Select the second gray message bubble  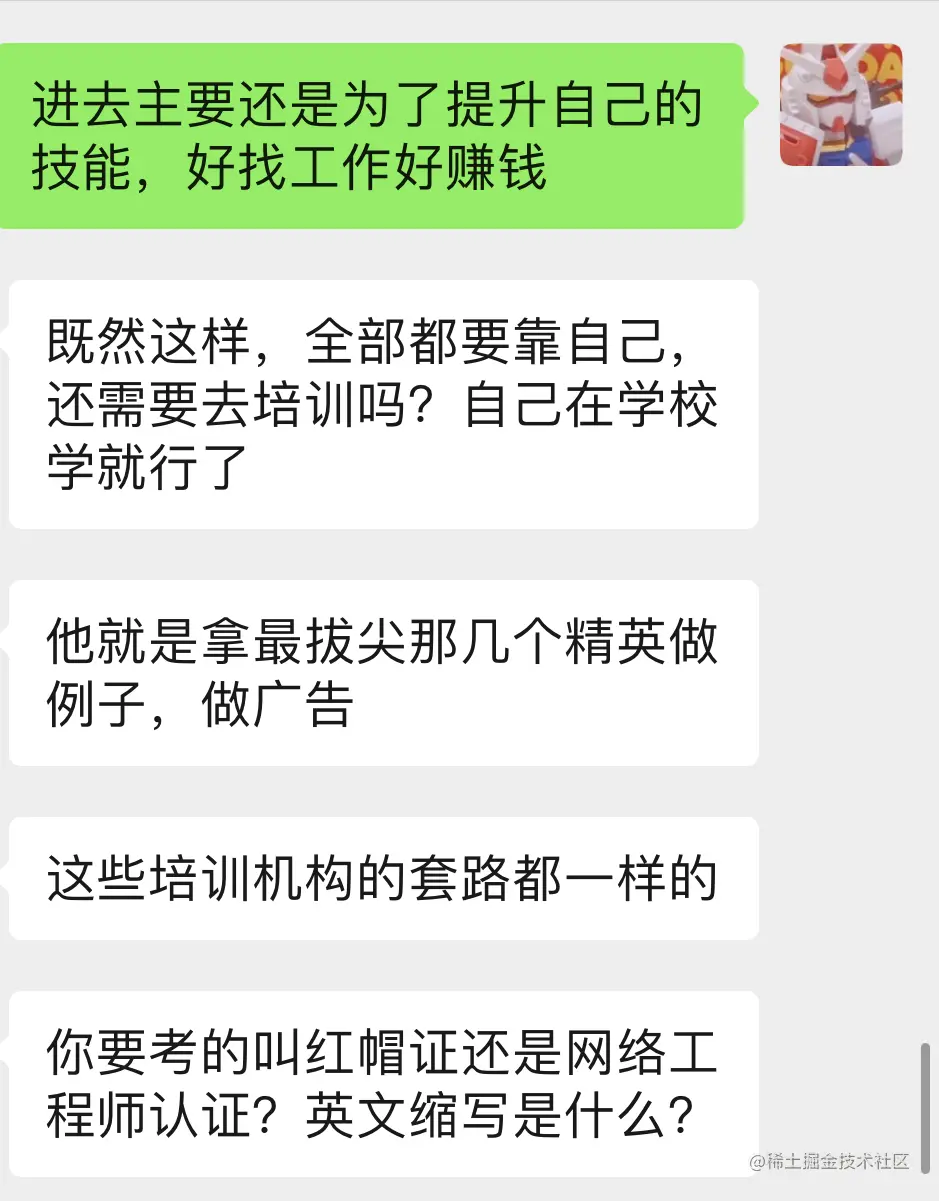click(383, 672)
